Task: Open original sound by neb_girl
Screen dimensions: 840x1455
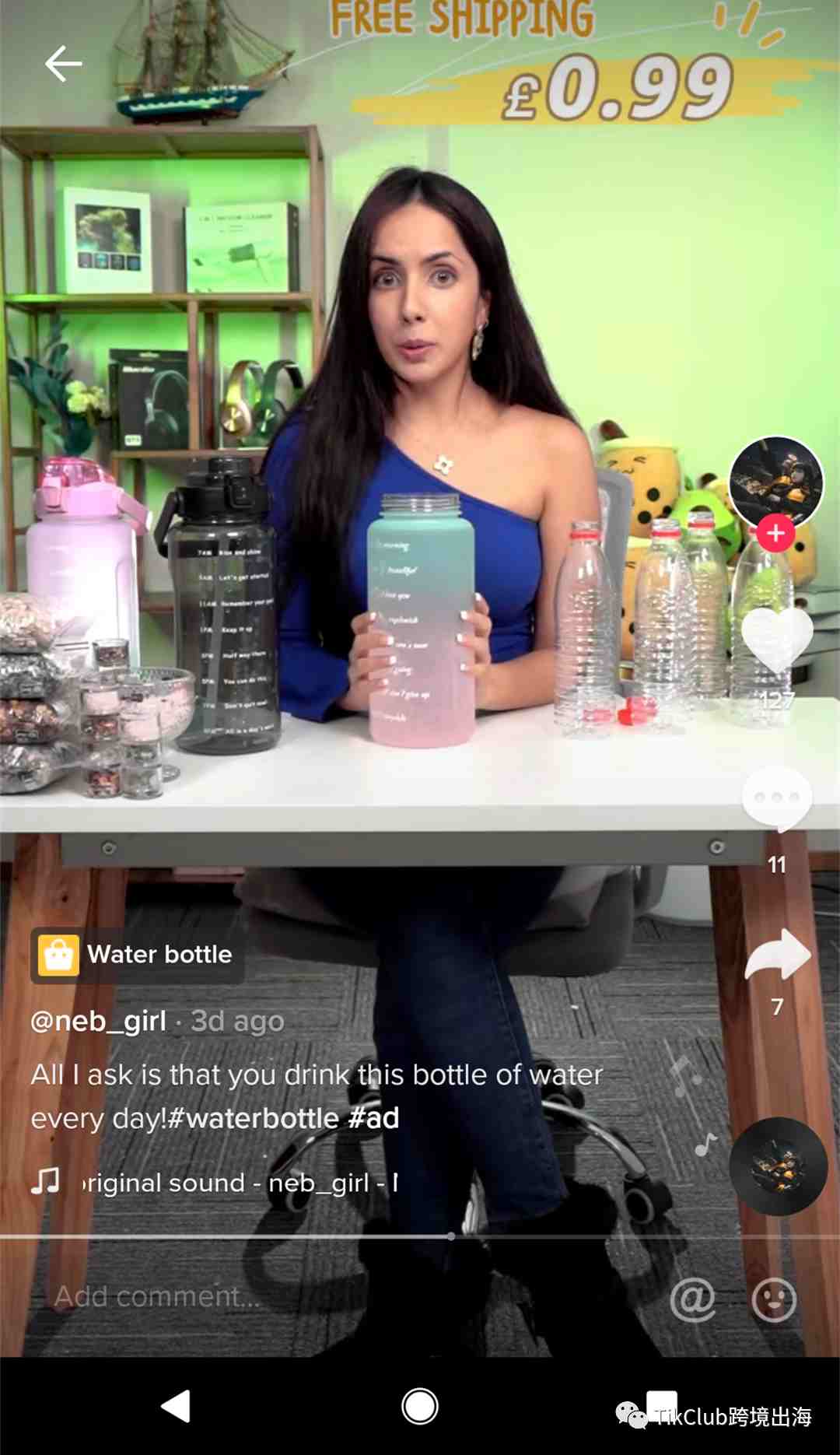Action: 240,1183
